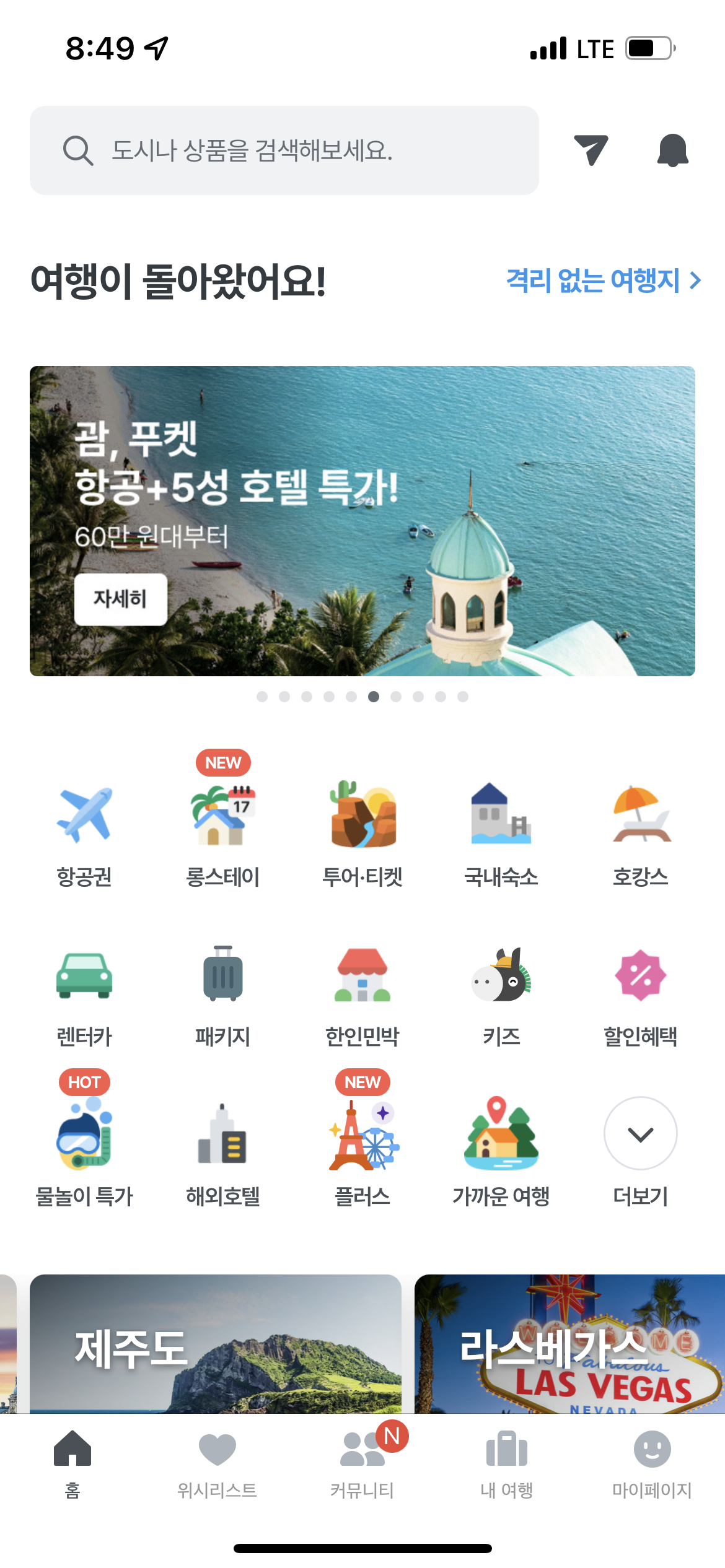725x1568 pixels.
Task: Browse 투어·티켓
Action: tap(362, 833)
